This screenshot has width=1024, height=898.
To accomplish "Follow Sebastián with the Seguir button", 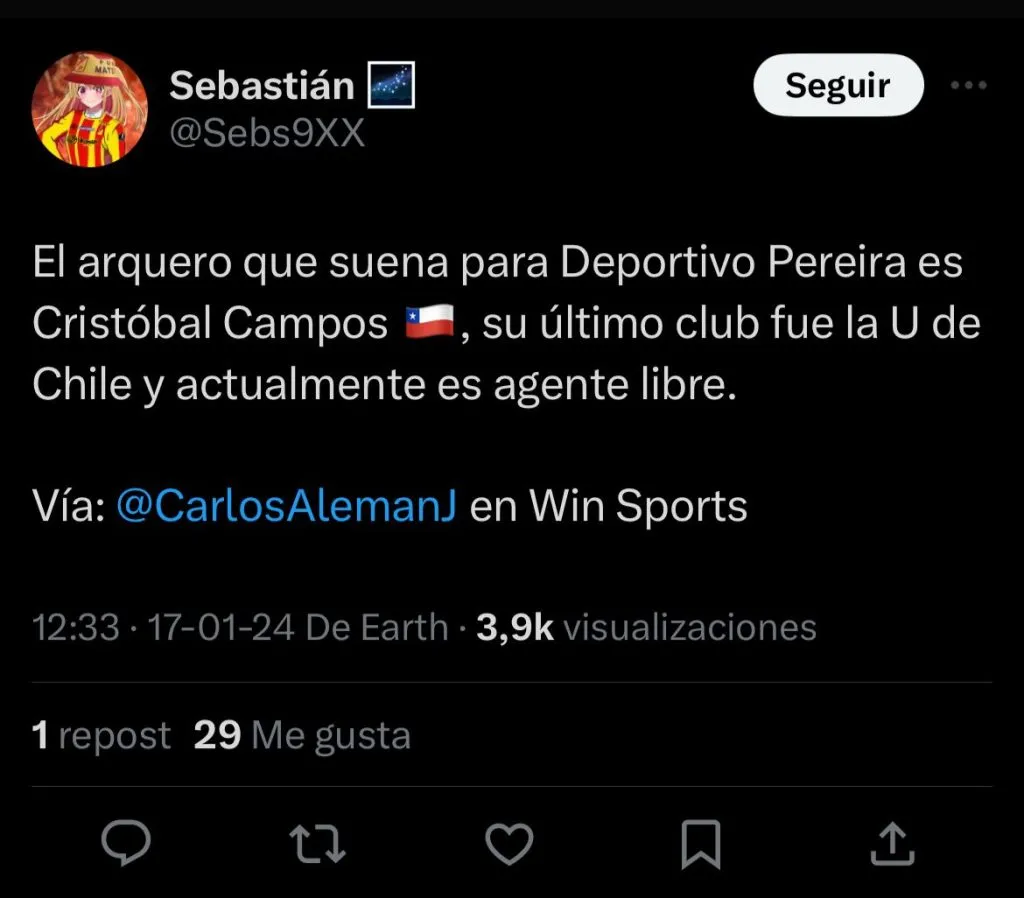I will point(837,85).
